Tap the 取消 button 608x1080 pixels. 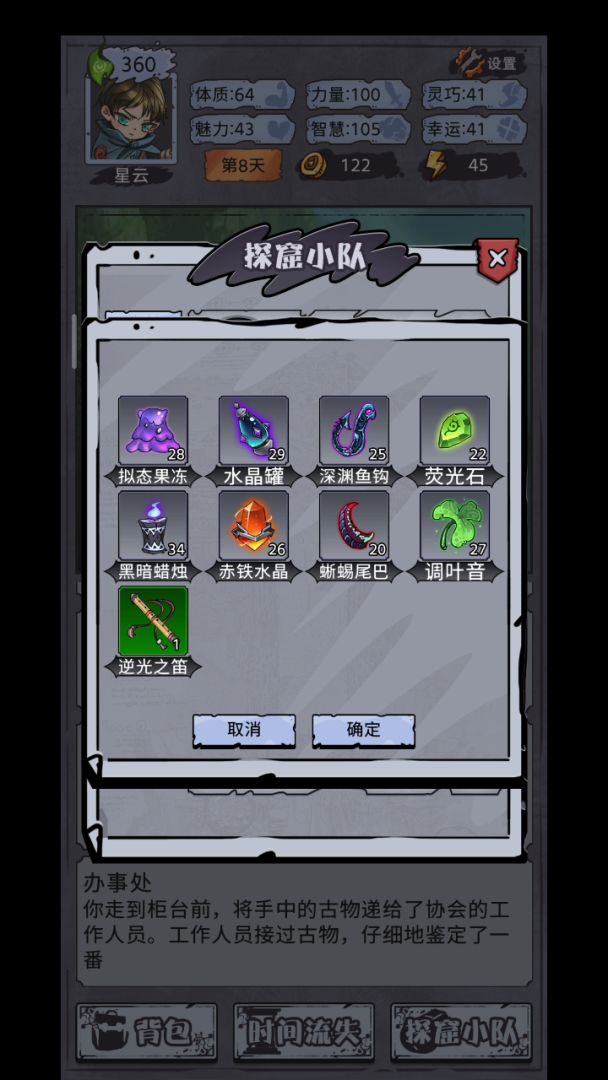pyautogui.click(x=244, y=730)
